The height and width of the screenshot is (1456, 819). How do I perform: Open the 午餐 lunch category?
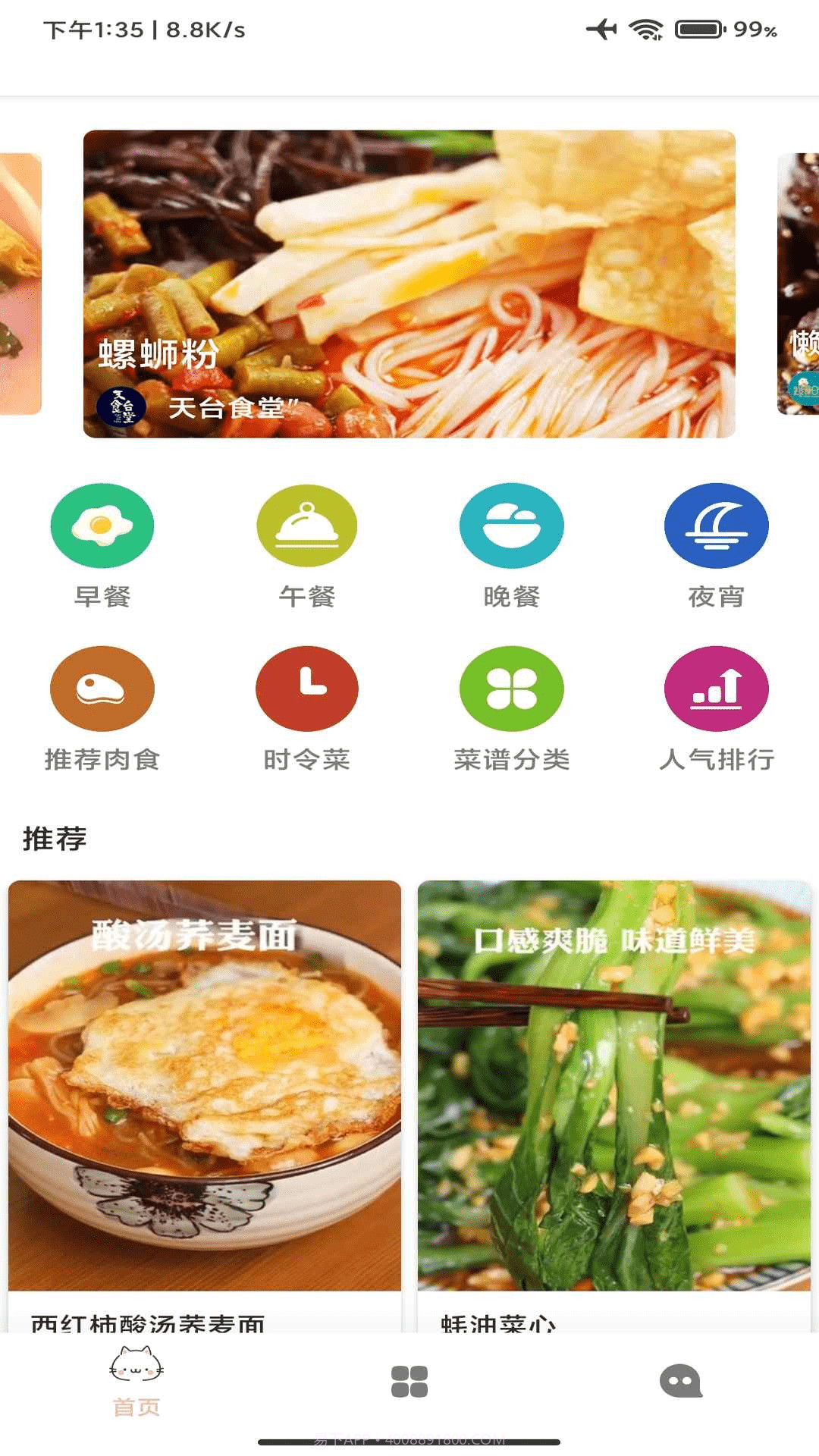[x=307, y=526]
